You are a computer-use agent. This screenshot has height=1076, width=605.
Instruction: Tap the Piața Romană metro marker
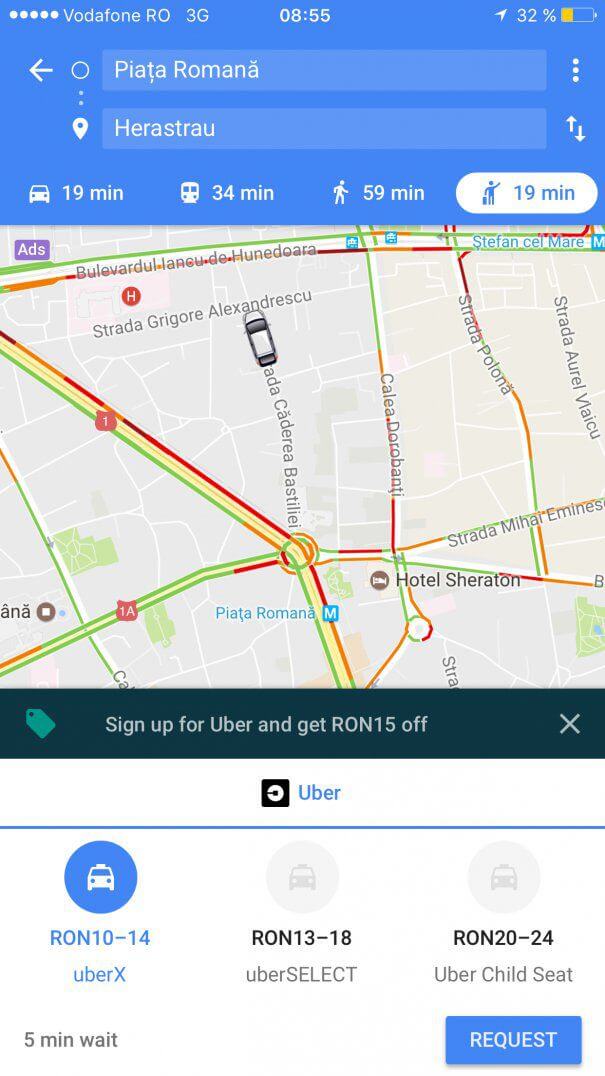[331, 613]
